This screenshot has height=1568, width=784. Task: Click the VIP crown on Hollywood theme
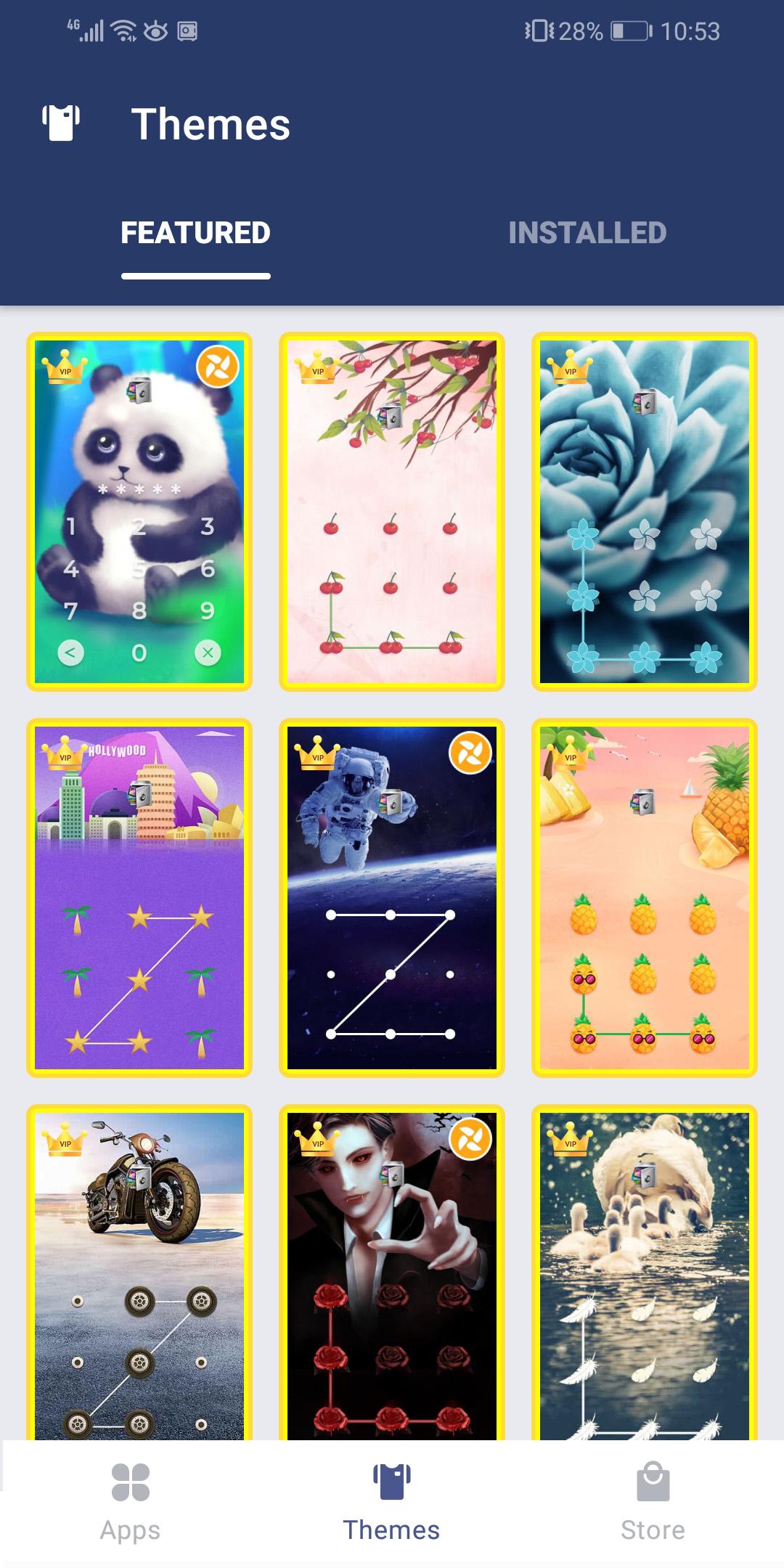coord(64,755)
